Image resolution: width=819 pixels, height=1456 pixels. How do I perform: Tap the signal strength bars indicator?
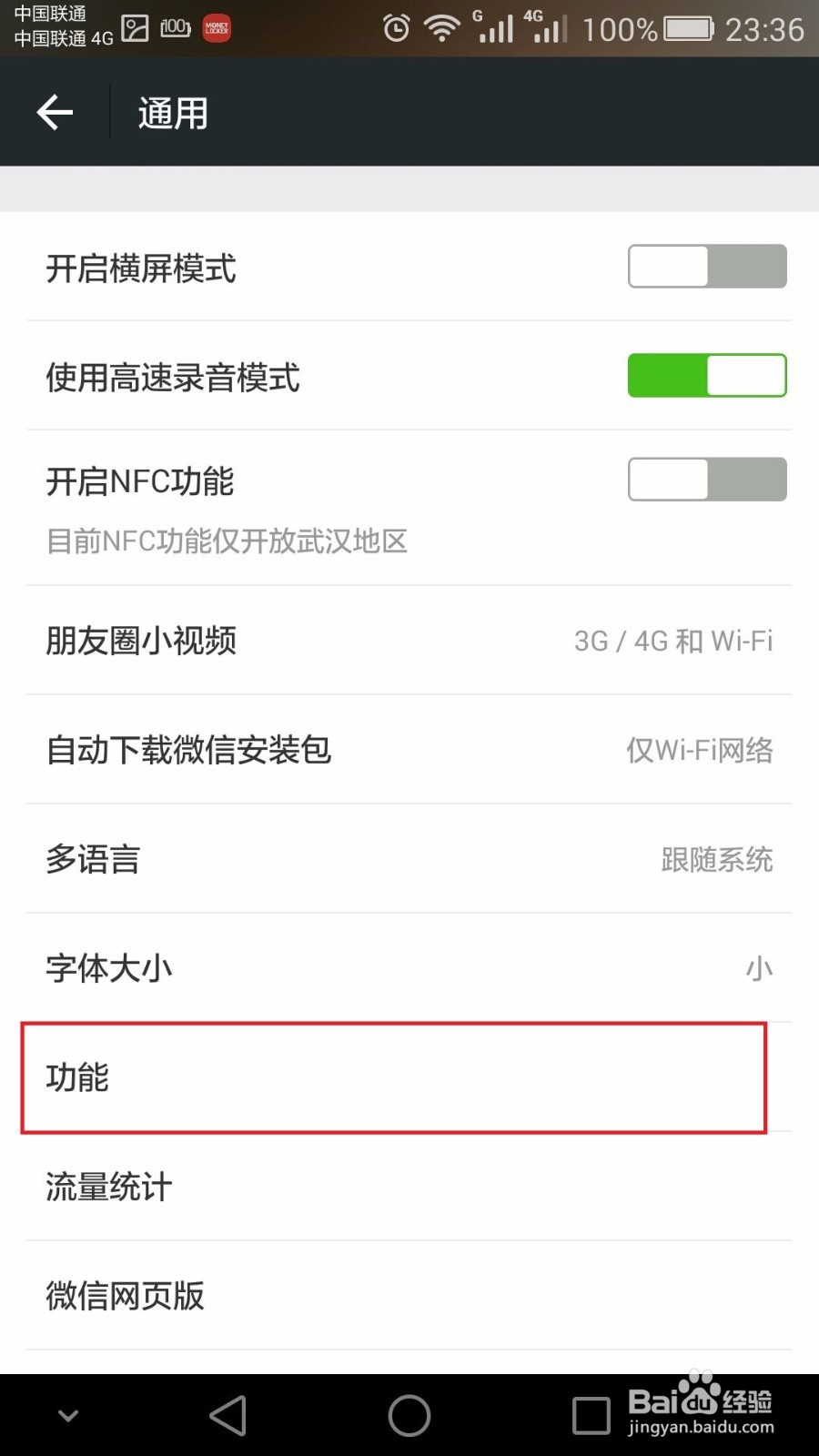[x=496, y=30]
